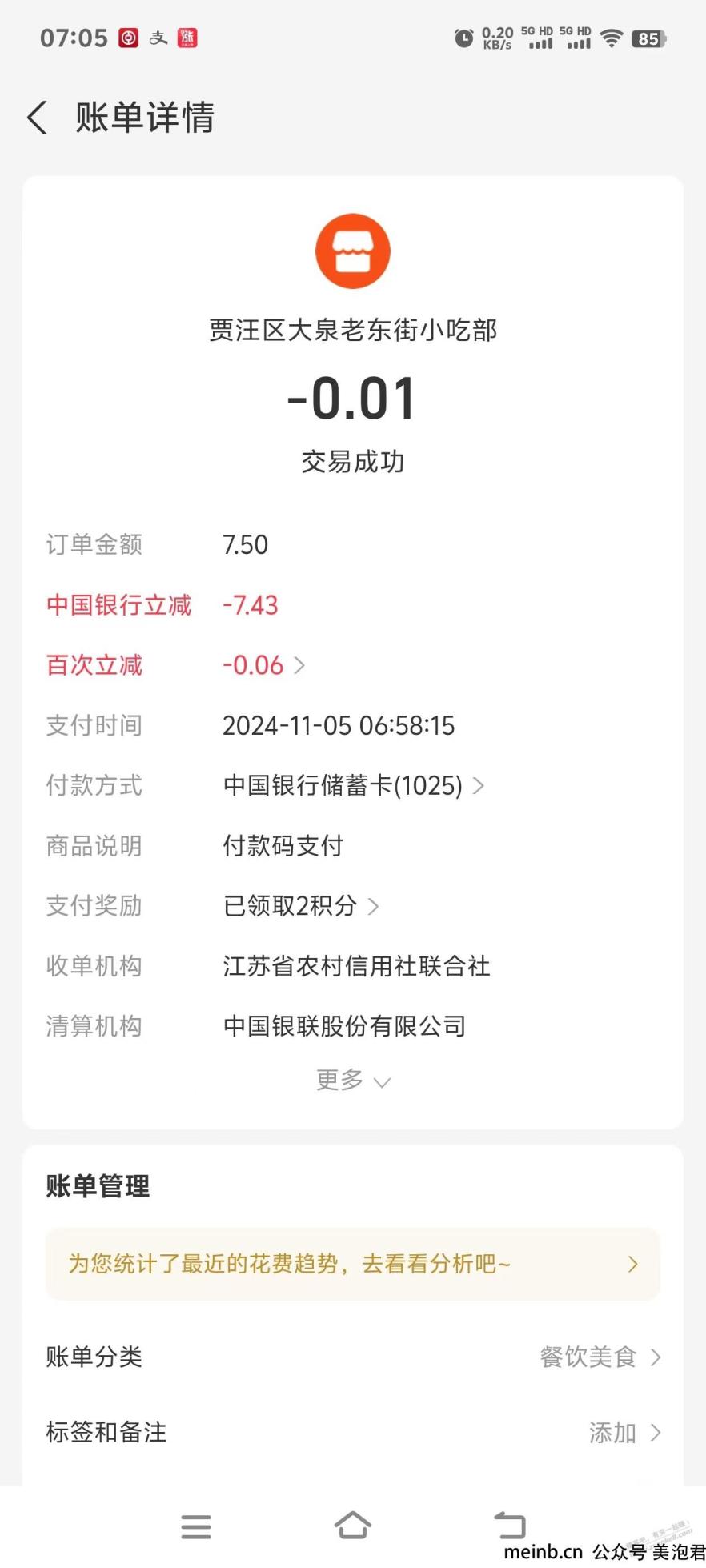Go back from the 账单详情 page
This screenshot has height=1568, width=706.
pos(38,118)
